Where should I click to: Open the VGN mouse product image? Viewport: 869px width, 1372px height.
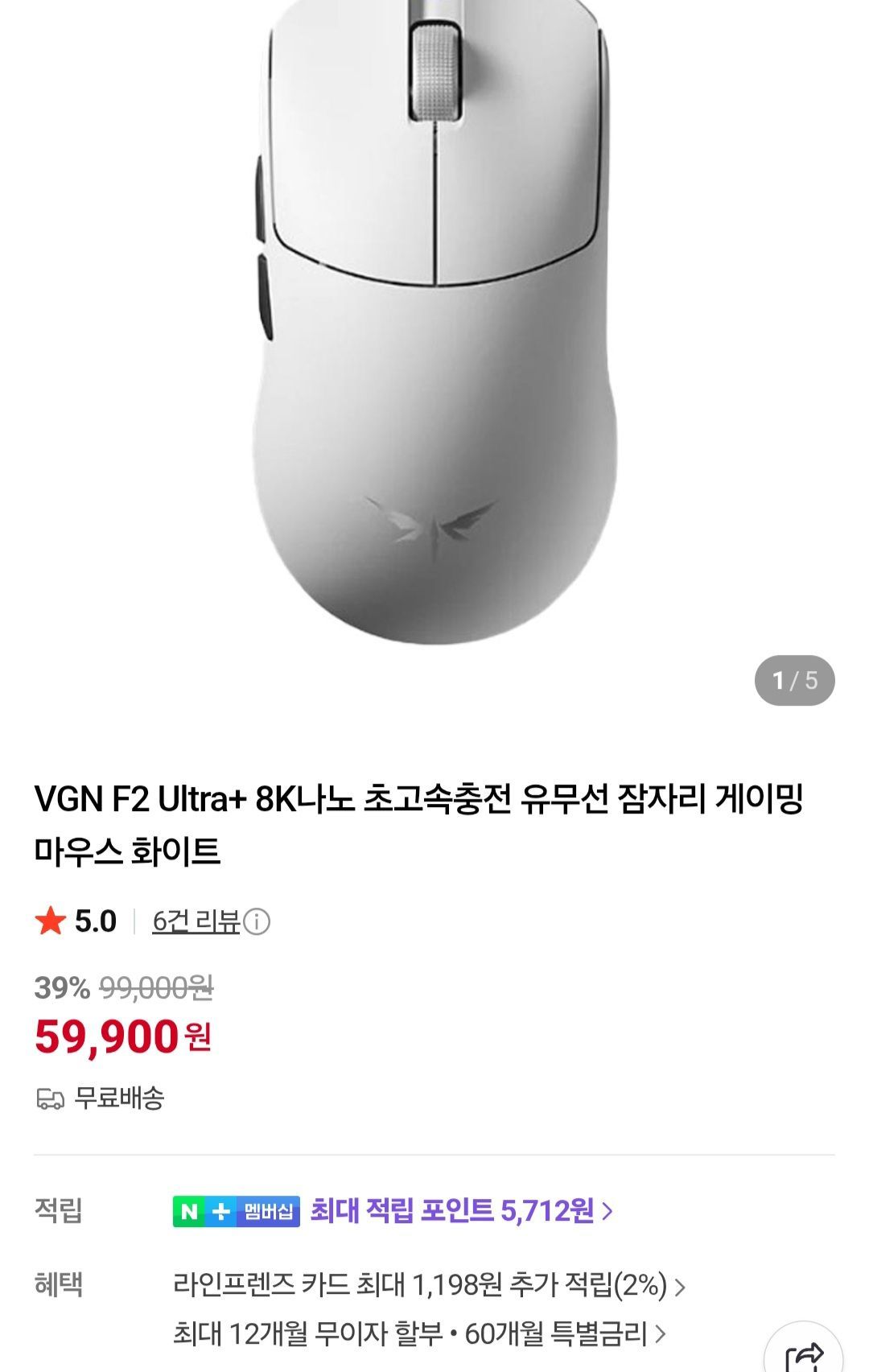434,322
